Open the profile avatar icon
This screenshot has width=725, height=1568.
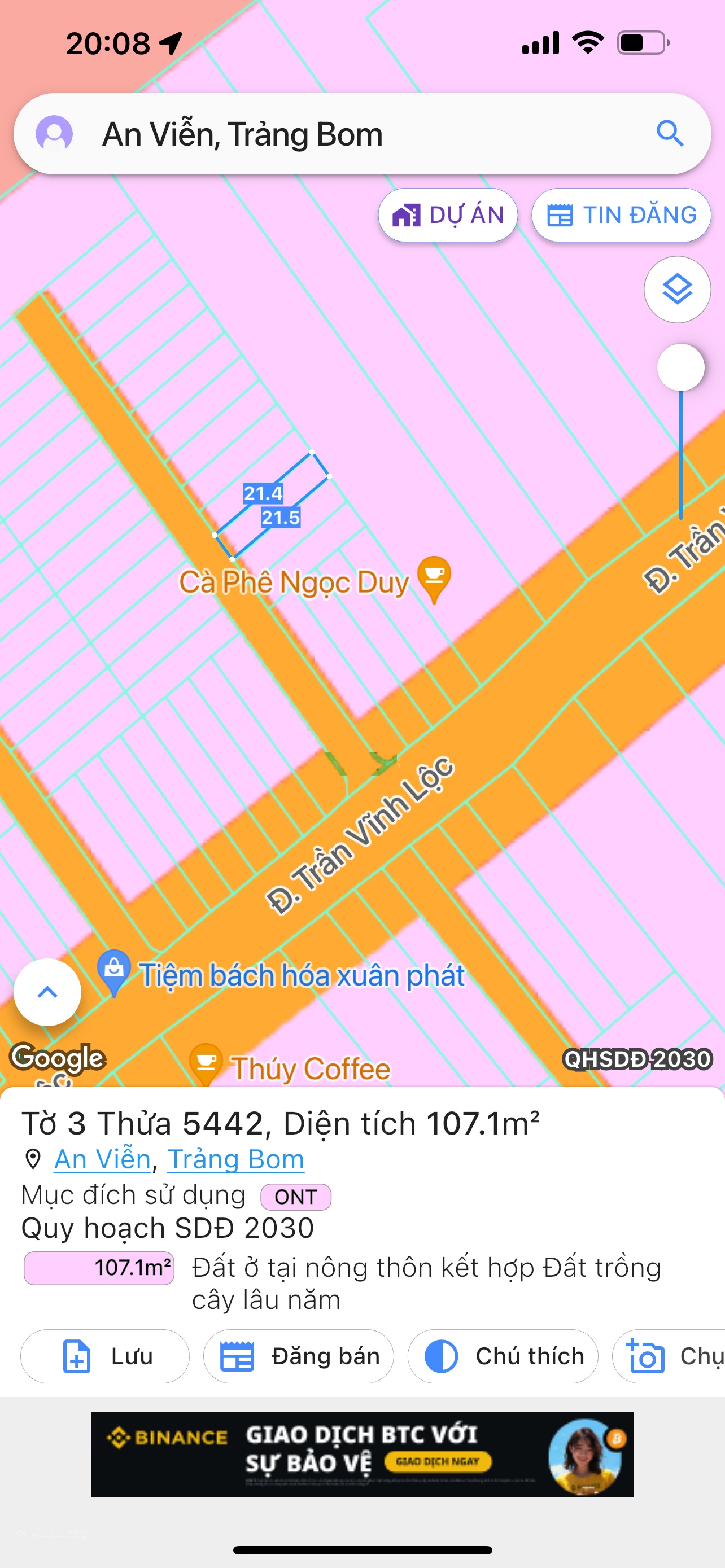click(x=54, y=133)
